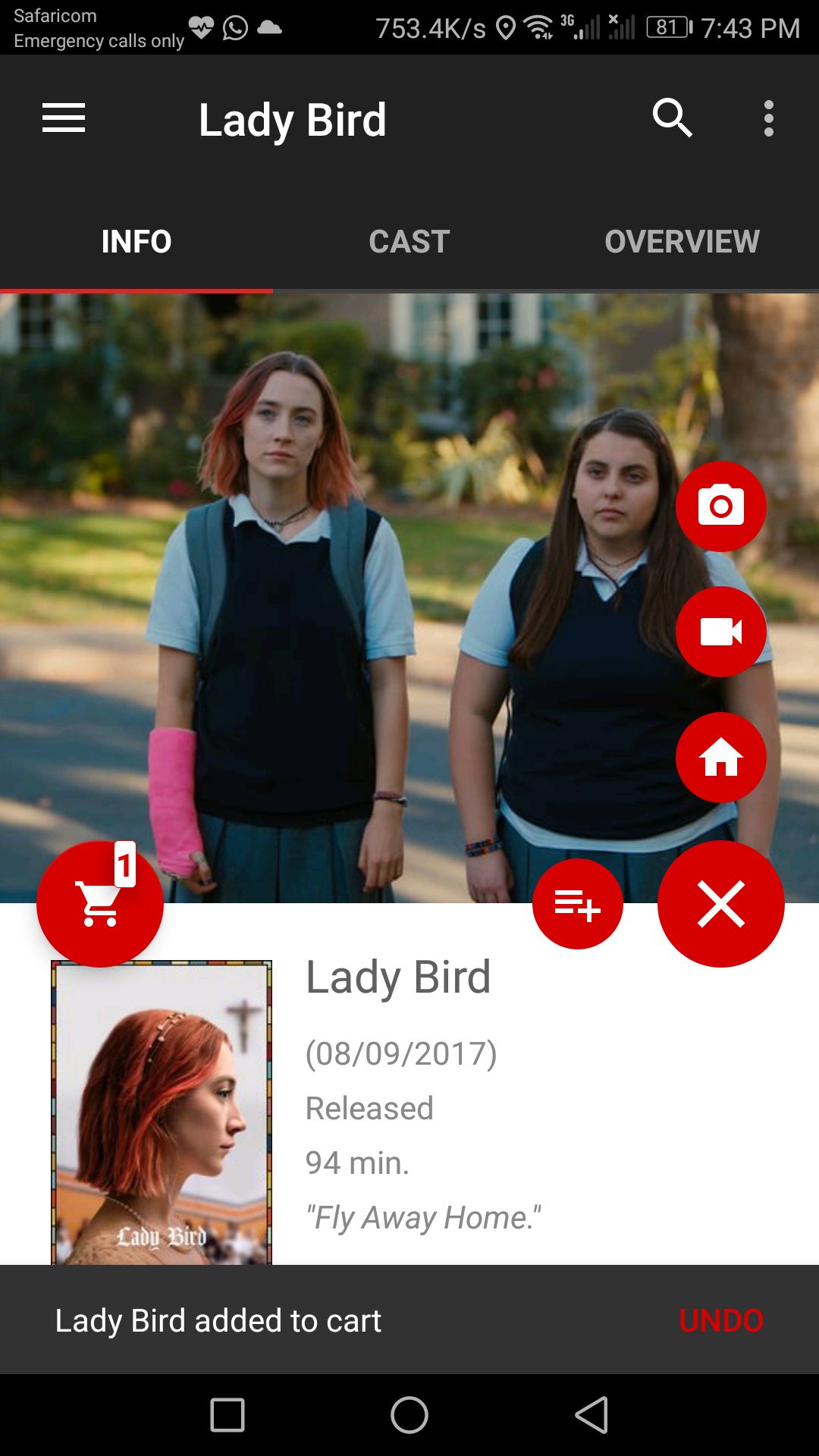Undo adding Lady Bird to cart
The width and height of the screenshot is (819, 1456).
click(720, 1320)
